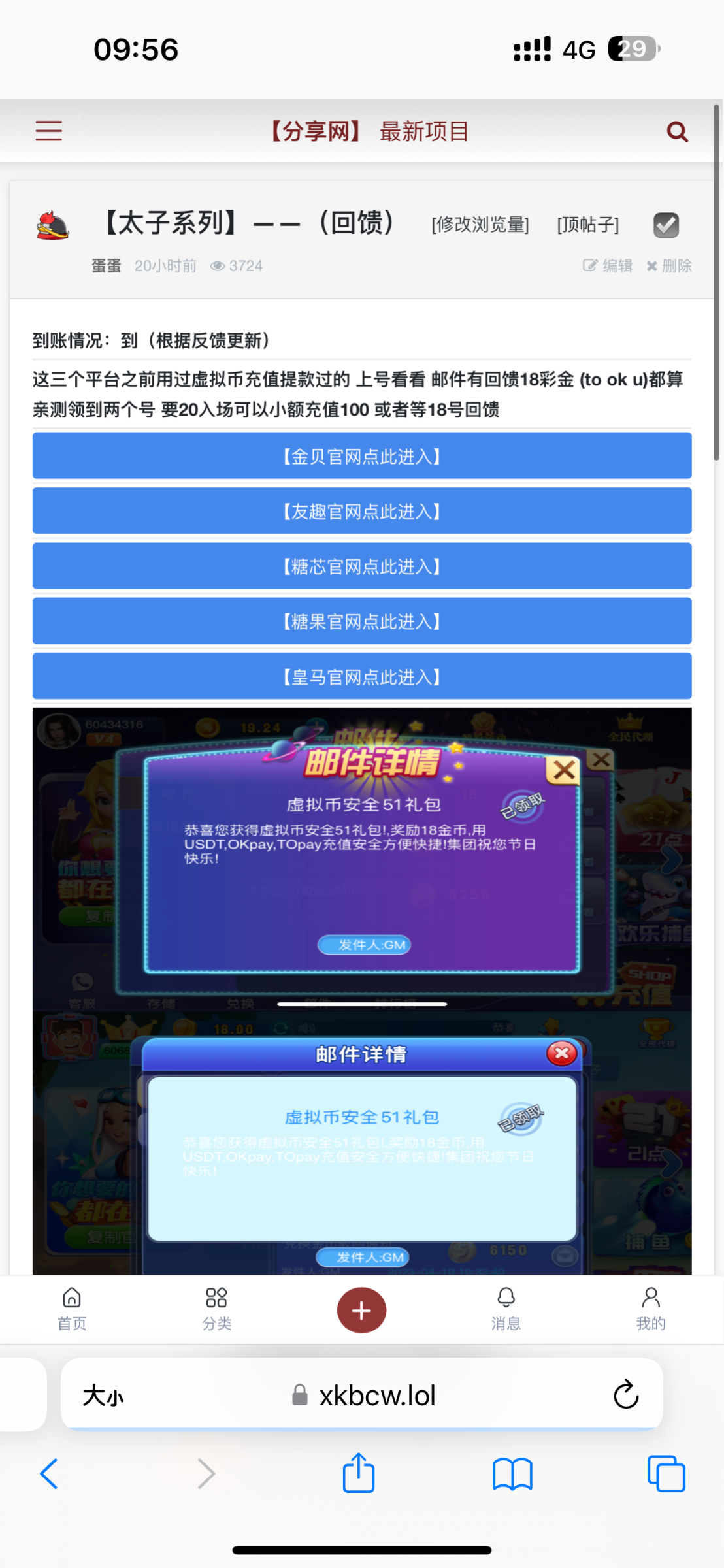Switch to the 首页 tab
This screenshot has width=724, height=1568.
pos(72,1309)
